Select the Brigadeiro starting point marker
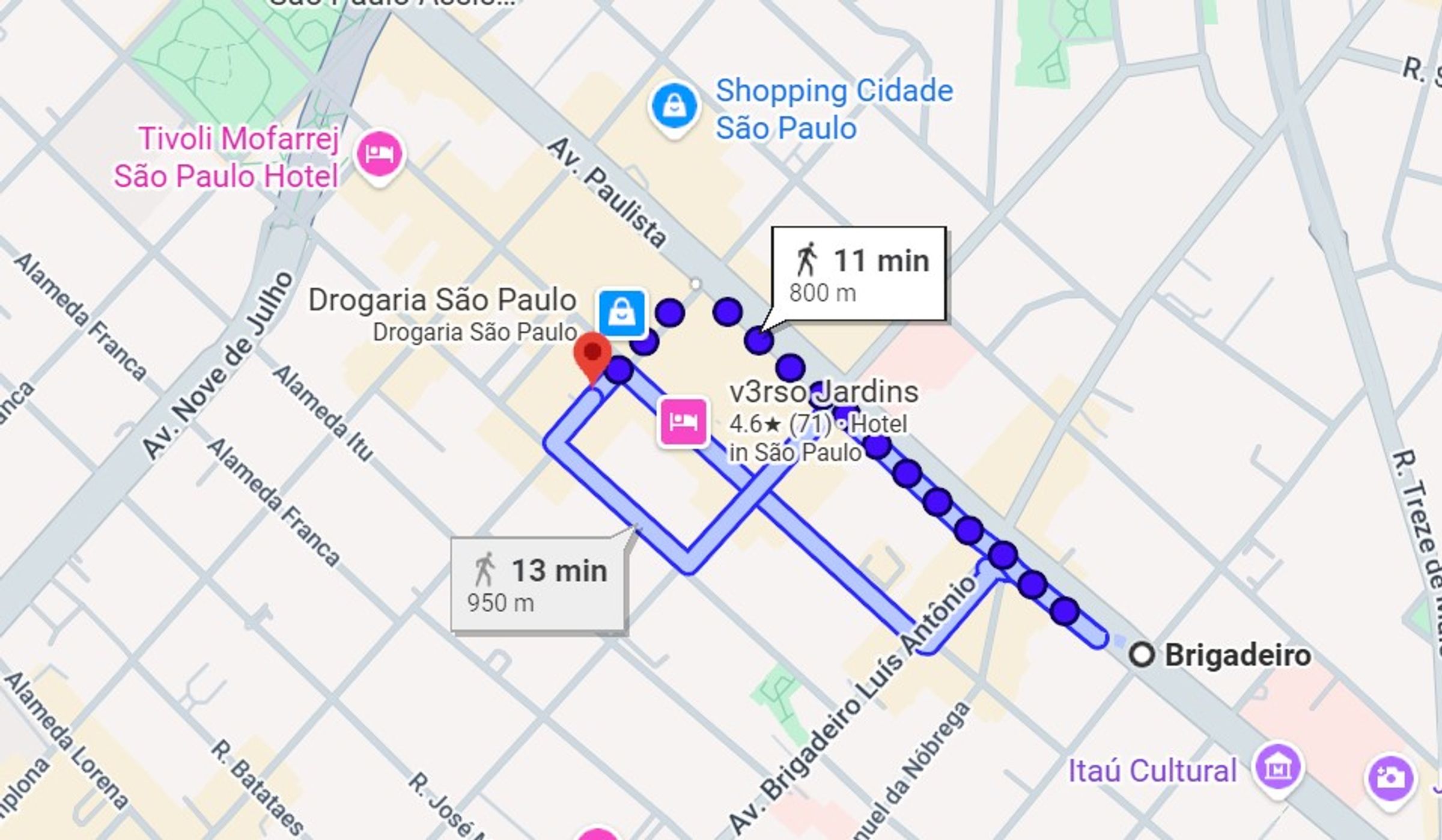This screenshot has height=840, width=1442. pos(1141,655)
